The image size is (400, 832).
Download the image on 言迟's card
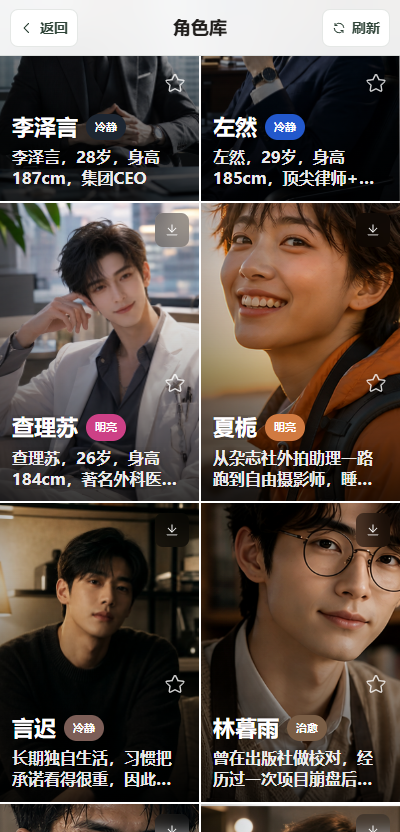click(172, 530)
